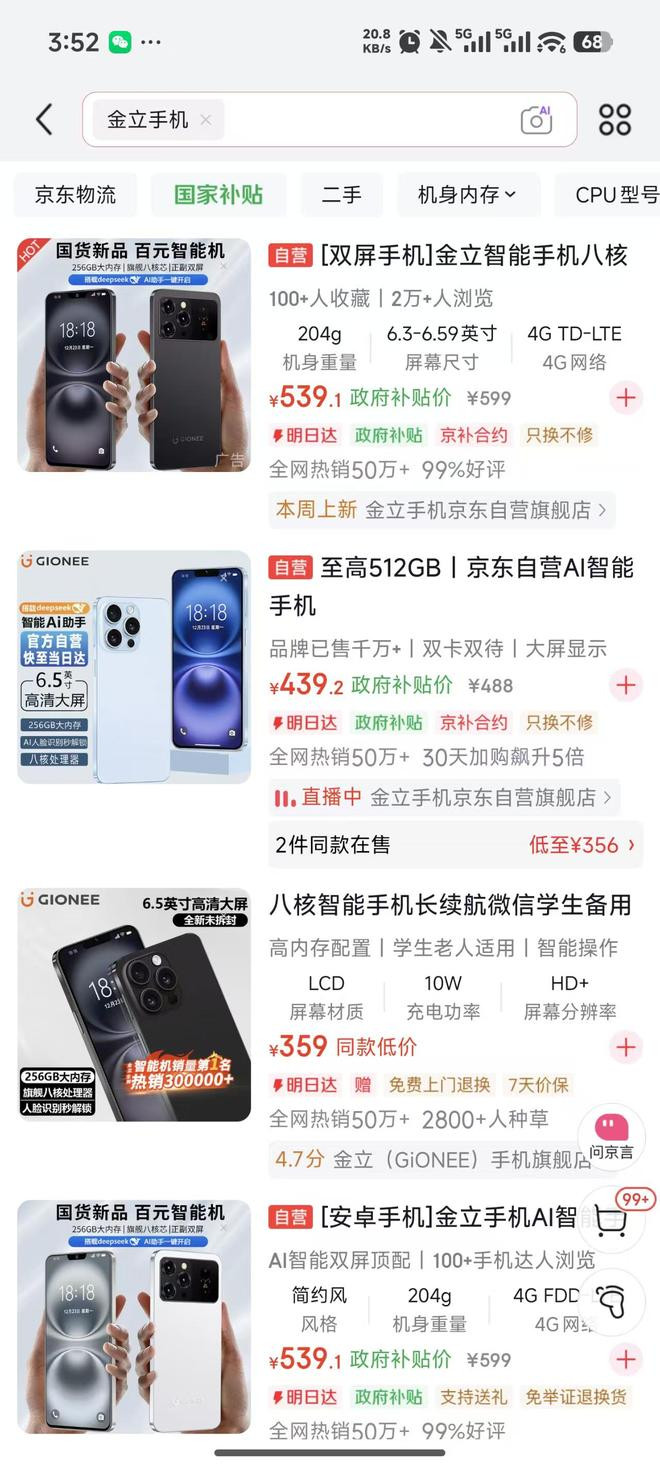Go back from the search results
660x1467 pixels.
tap(44, 120)
